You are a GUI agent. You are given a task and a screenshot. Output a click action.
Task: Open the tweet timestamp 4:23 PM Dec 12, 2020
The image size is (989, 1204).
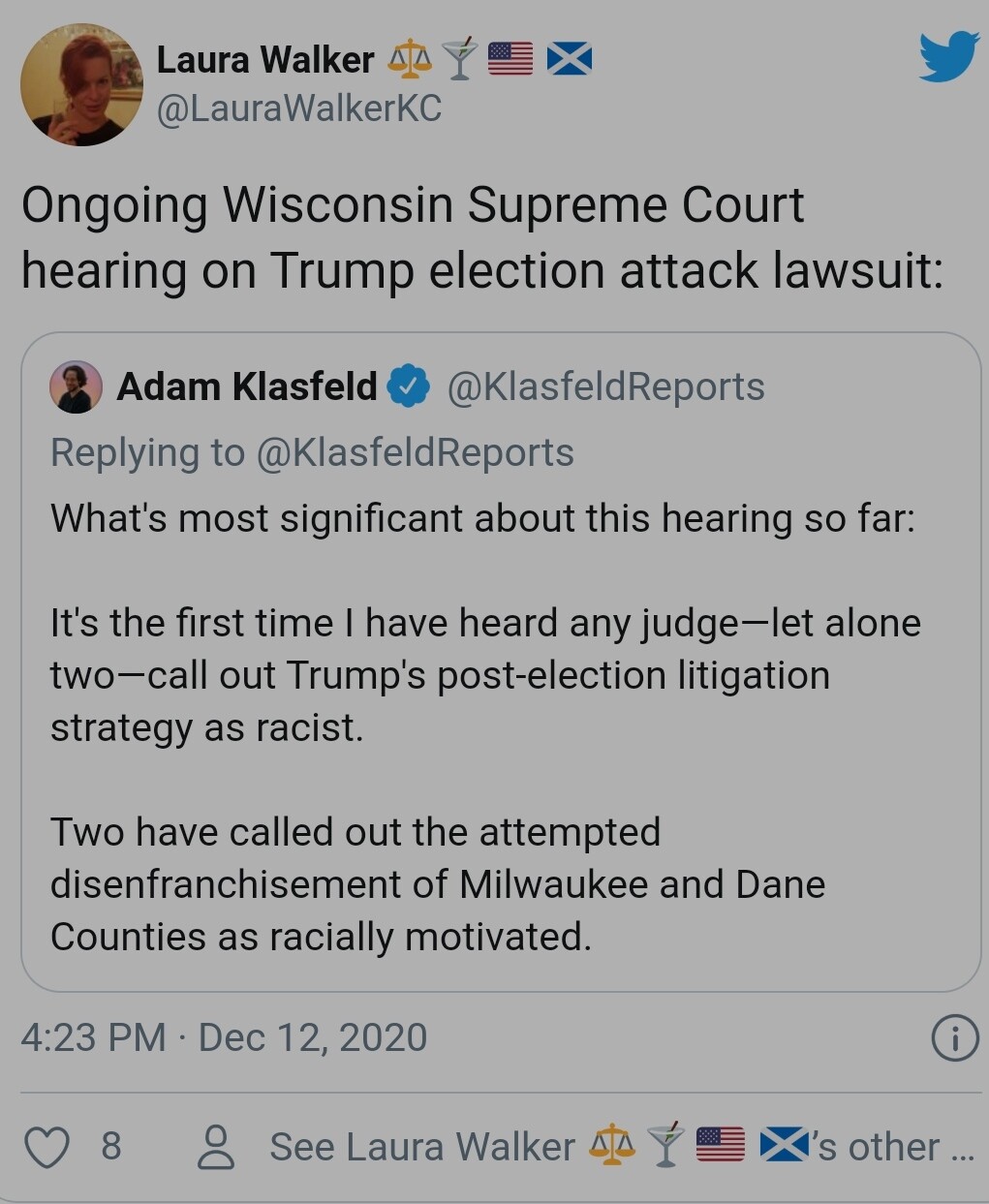click(x=224, y=1037)
